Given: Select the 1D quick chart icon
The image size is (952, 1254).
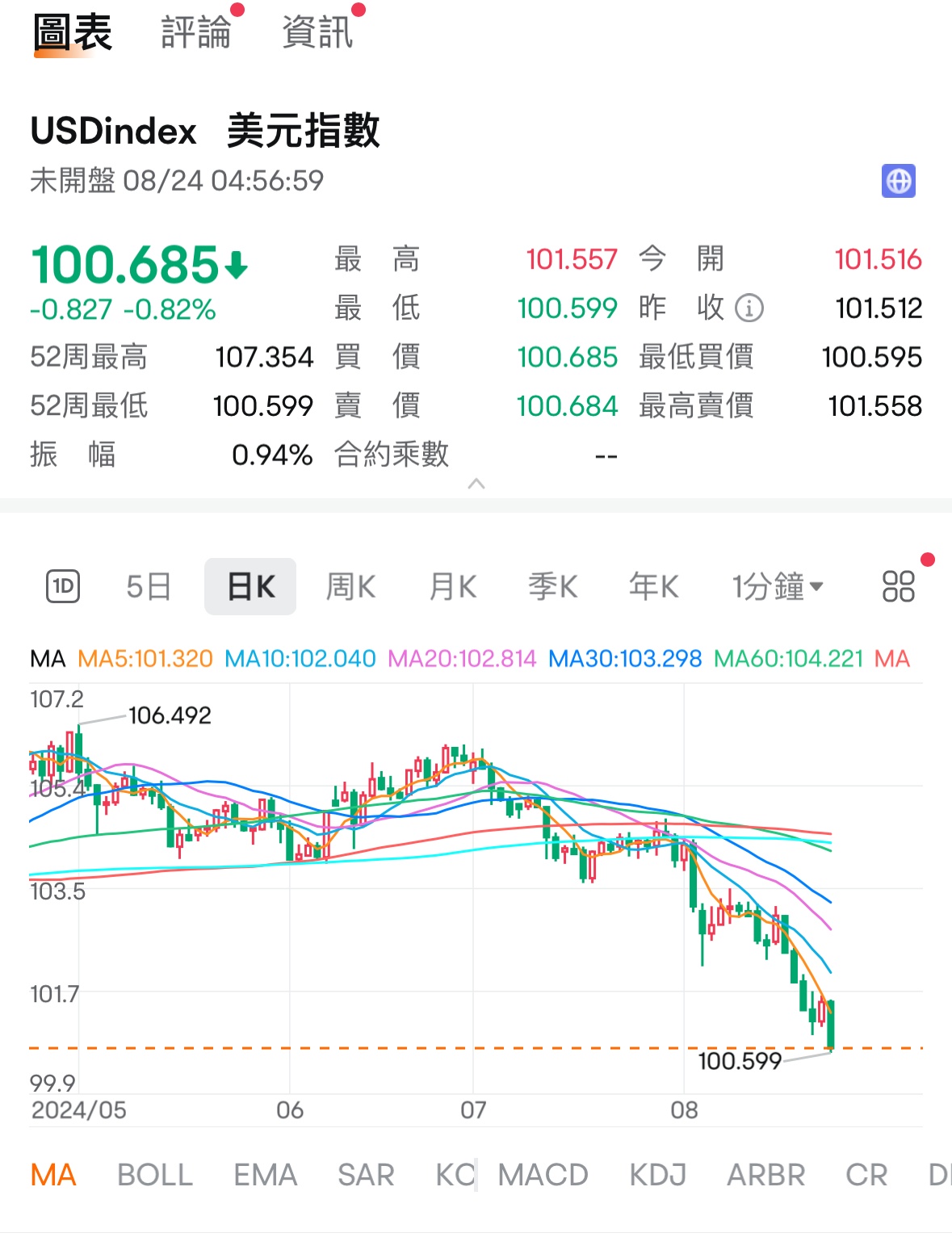Looking at the screenshot, I should coord(63,586).
